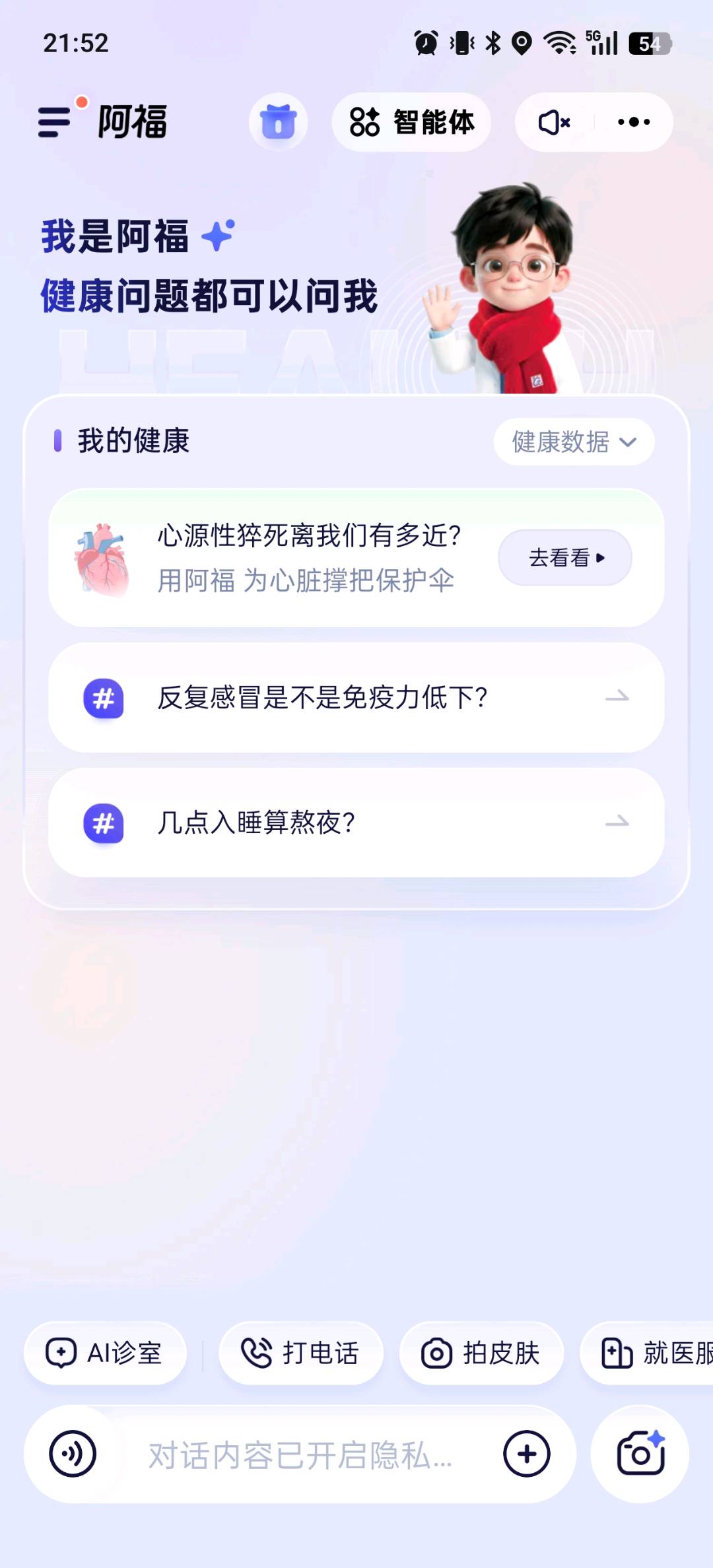Tap the gift box icon in the top bar
The width and height of the screenshot is (713, 1568).
click(278, 123)
